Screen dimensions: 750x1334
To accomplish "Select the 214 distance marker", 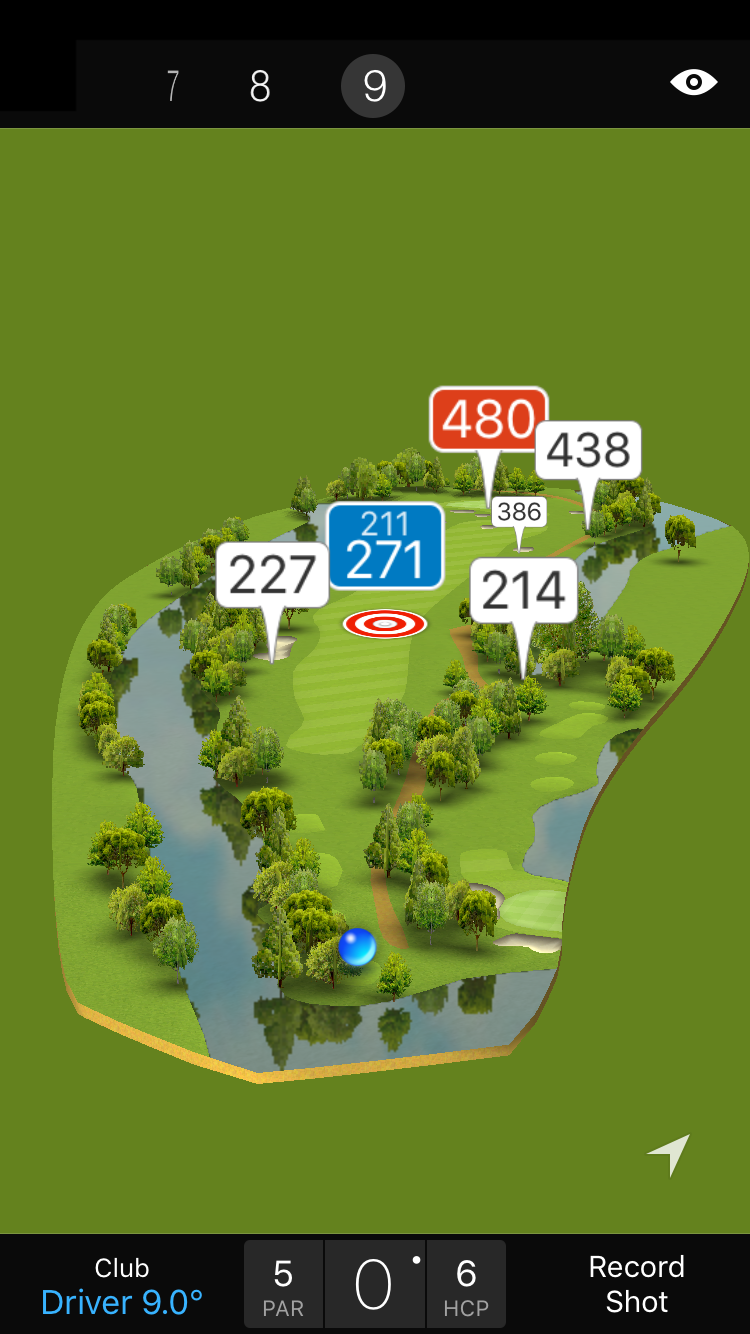I will tap(523, 591).
